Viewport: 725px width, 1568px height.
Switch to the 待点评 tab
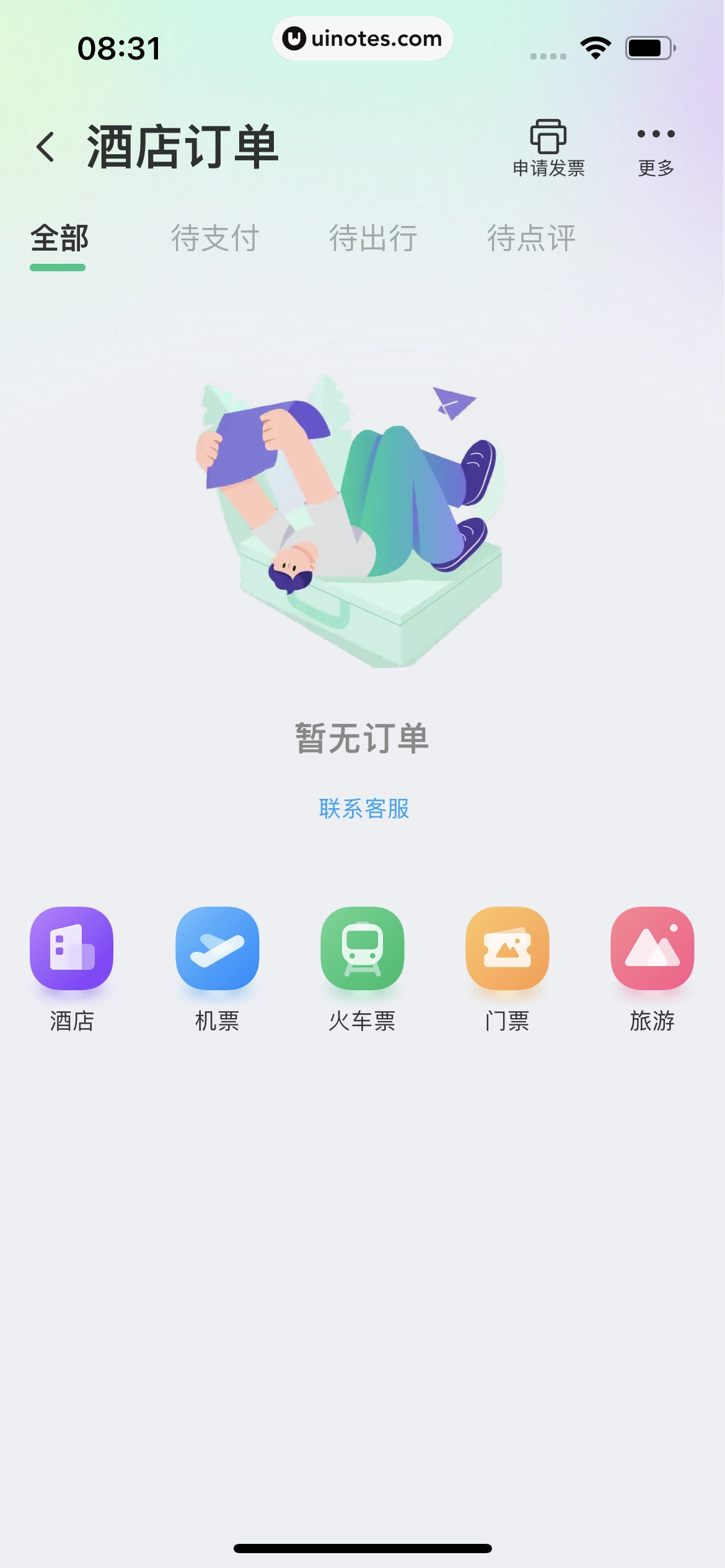click(x=531, y=239)
